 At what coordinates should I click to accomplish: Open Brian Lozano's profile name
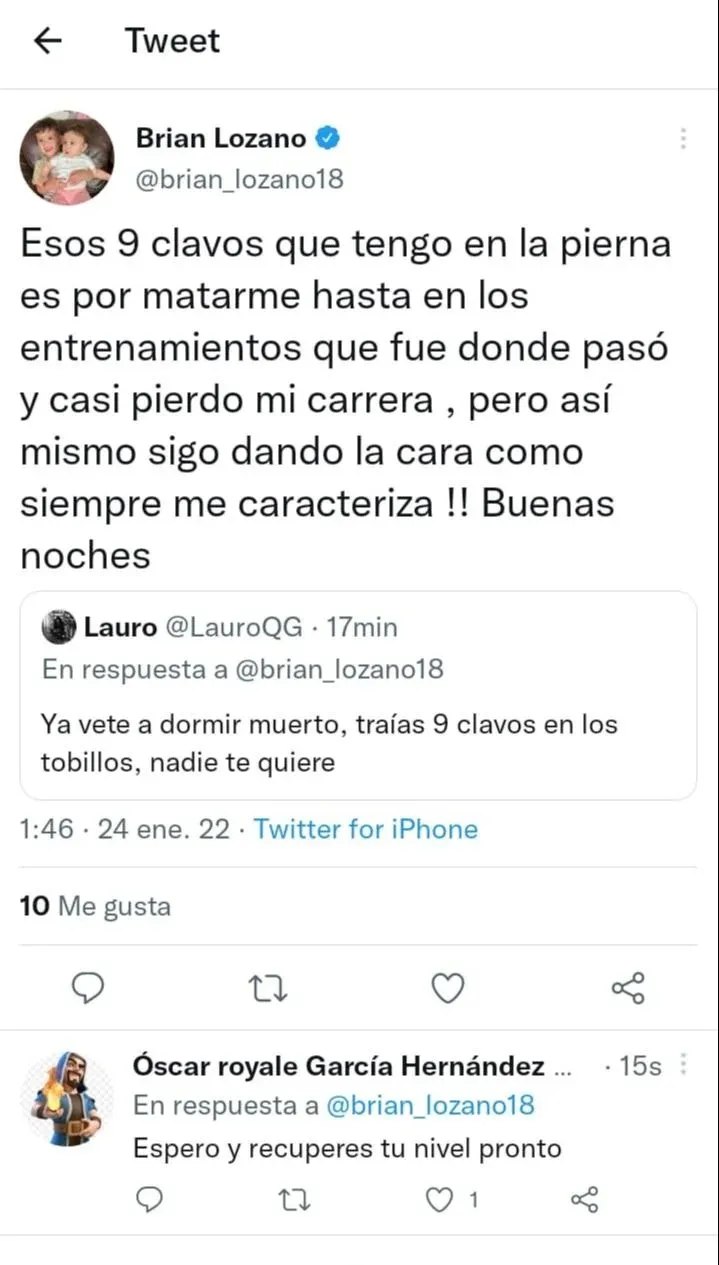pos(221,137)
